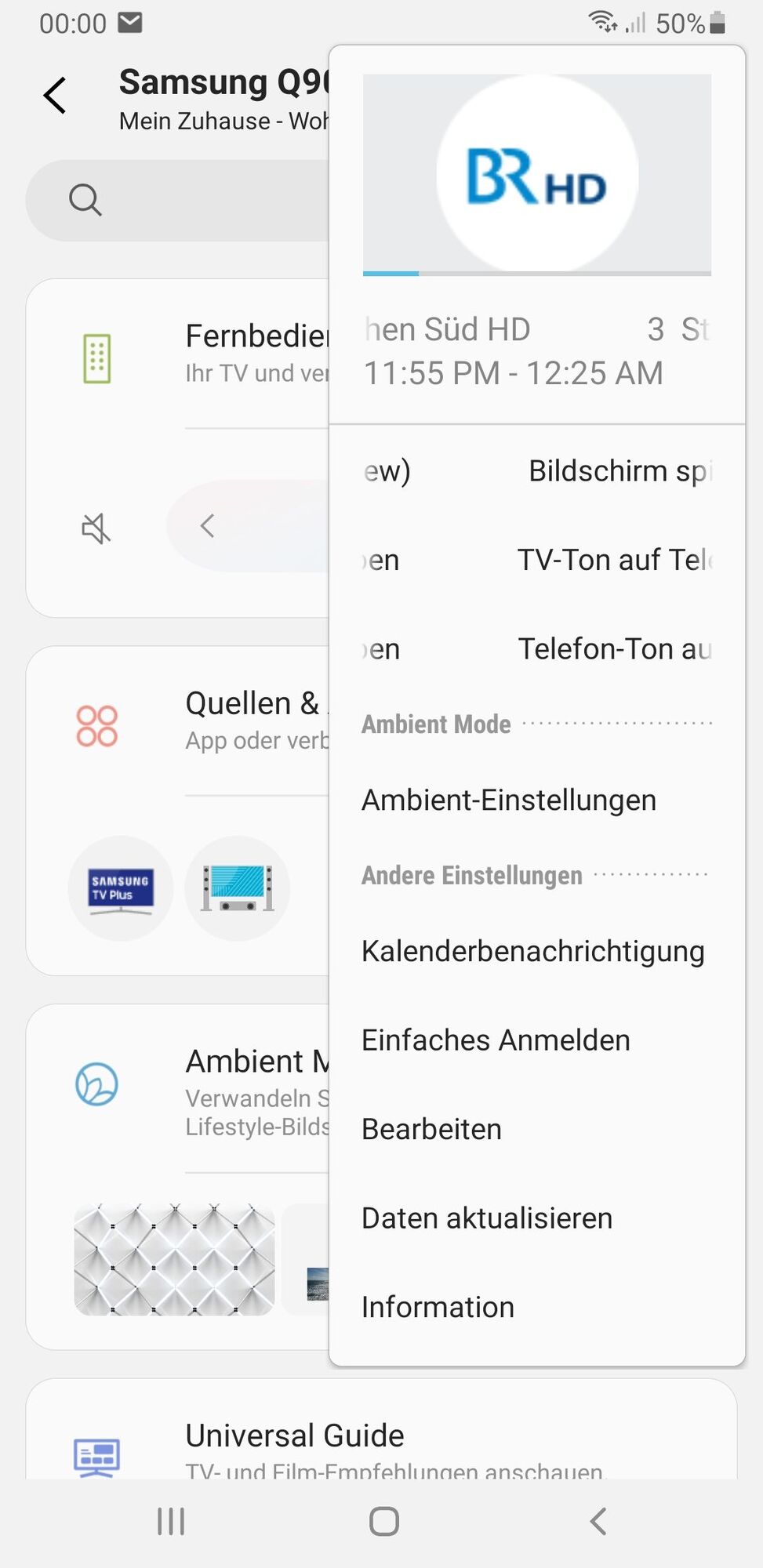
Task: Open the recent apps overview
Action: click(x=171, y=1522)
